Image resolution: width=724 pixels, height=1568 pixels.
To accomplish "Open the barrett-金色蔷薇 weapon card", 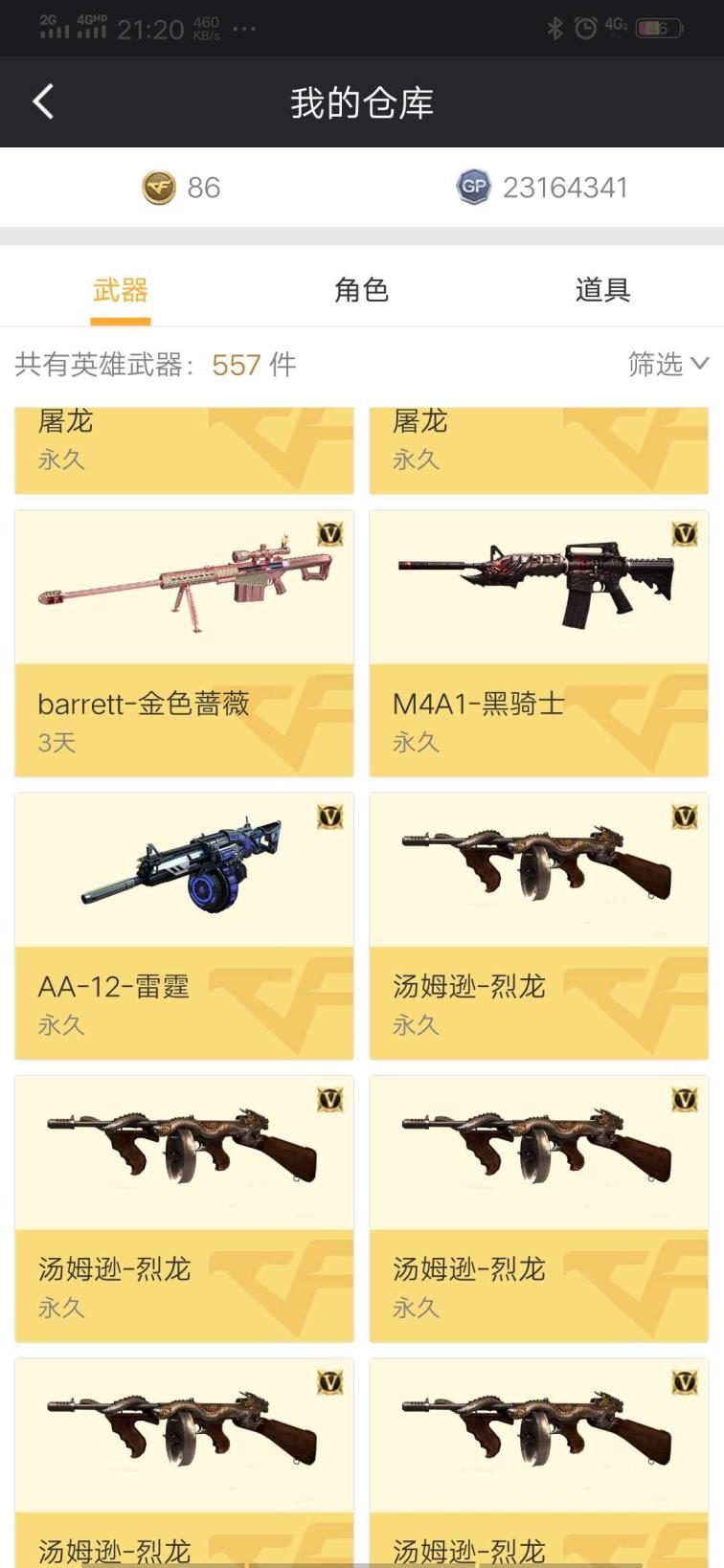I will tap(184, 642).
